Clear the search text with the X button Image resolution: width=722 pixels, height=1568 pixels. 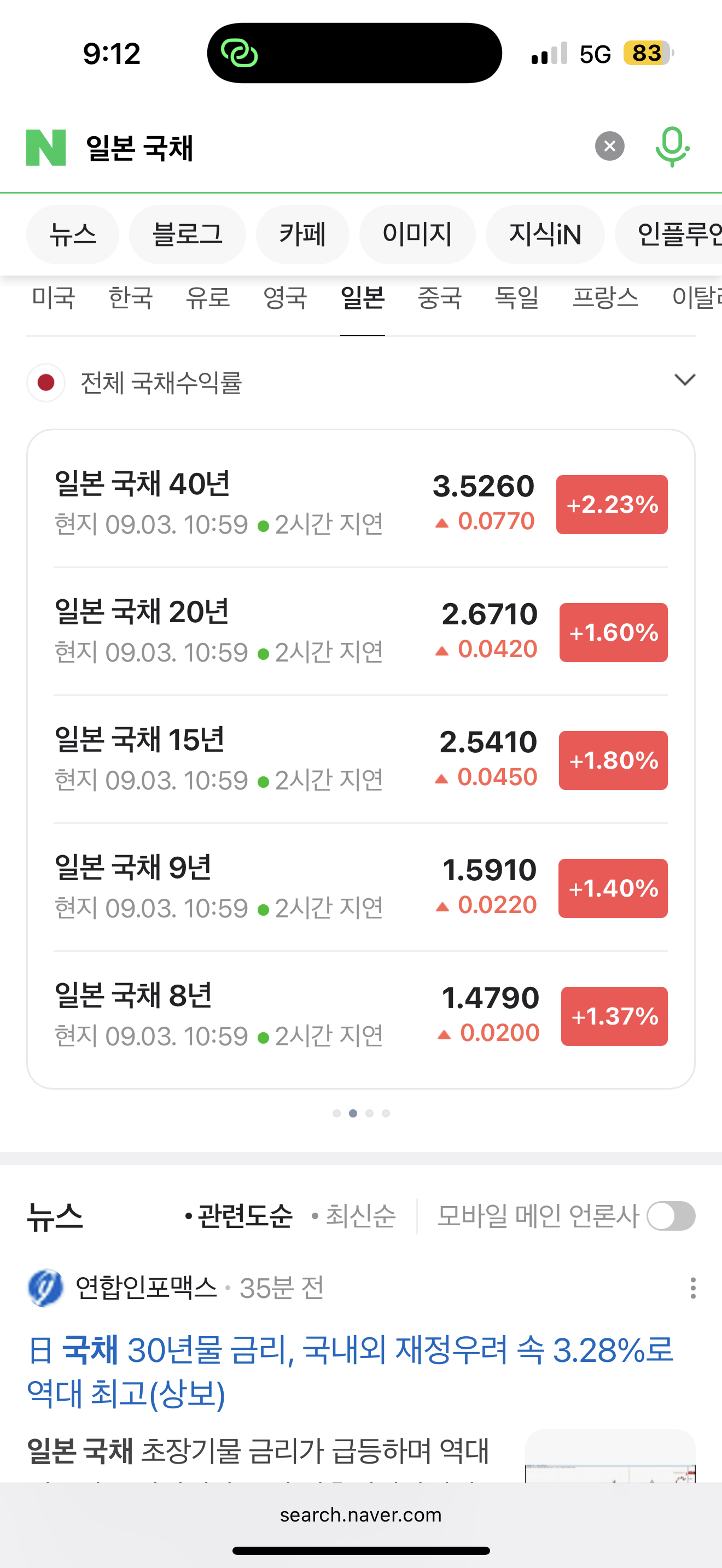[609, 146]
